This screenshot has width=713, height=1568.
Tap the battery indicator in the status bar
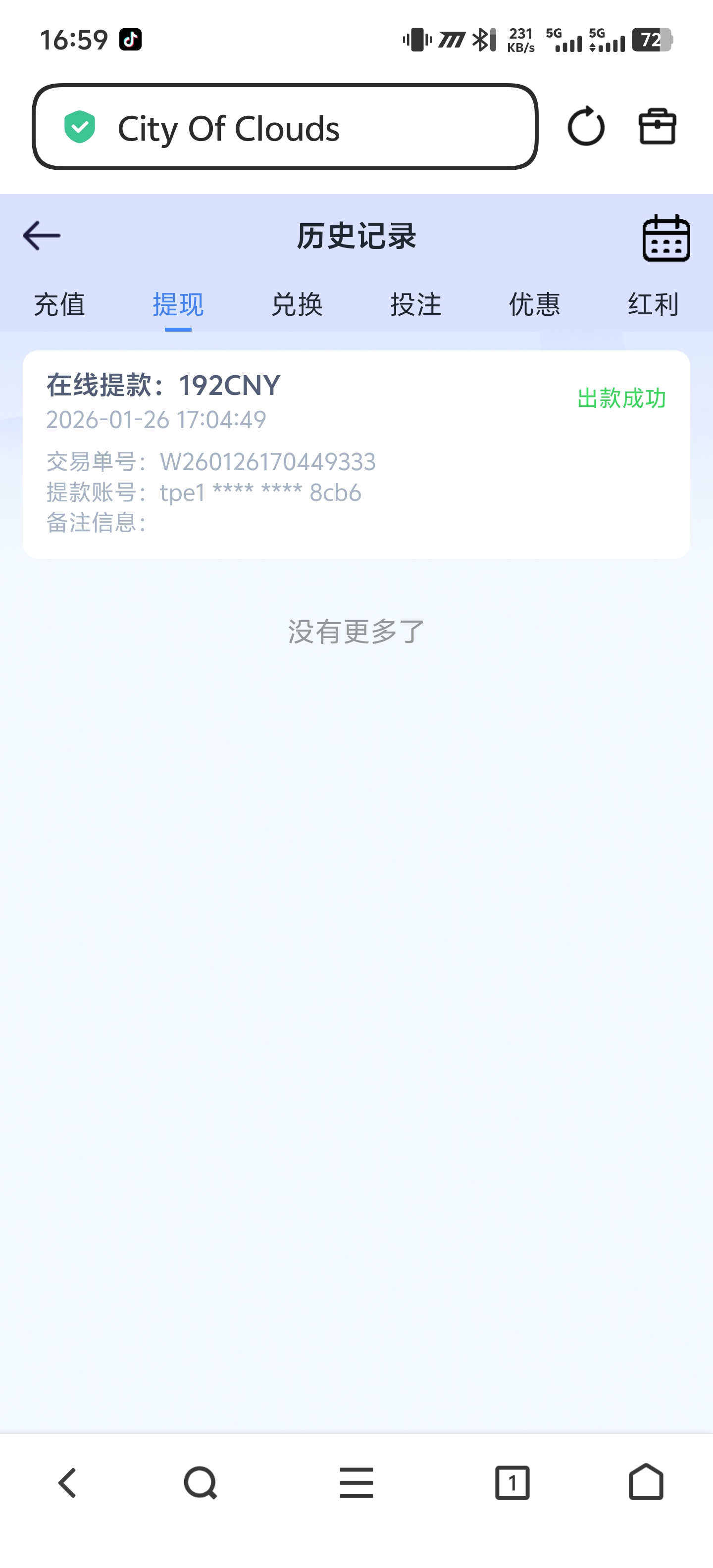pyautogui.click(x=654, y=40)
